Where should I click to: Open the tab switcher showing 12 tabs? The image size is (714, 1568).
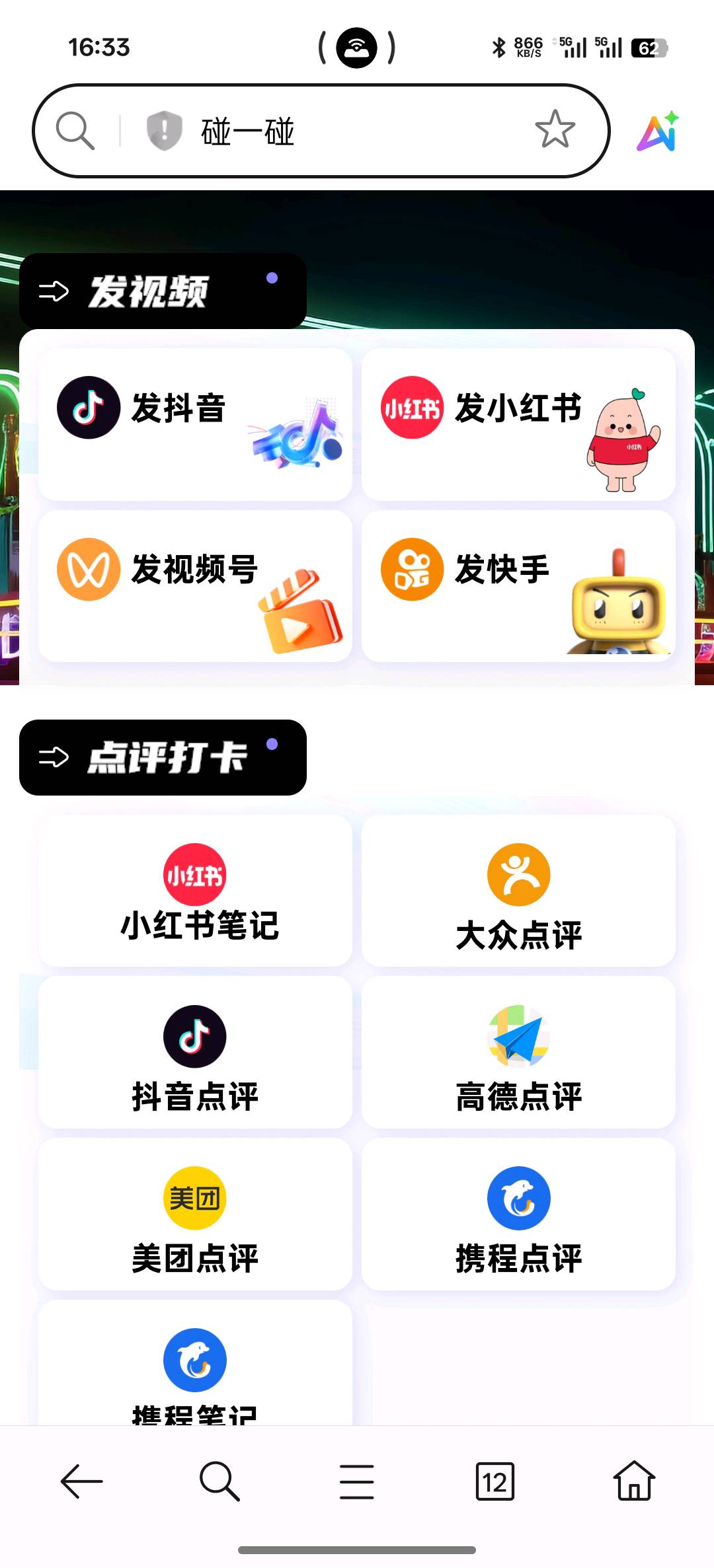pos(495,1483)
